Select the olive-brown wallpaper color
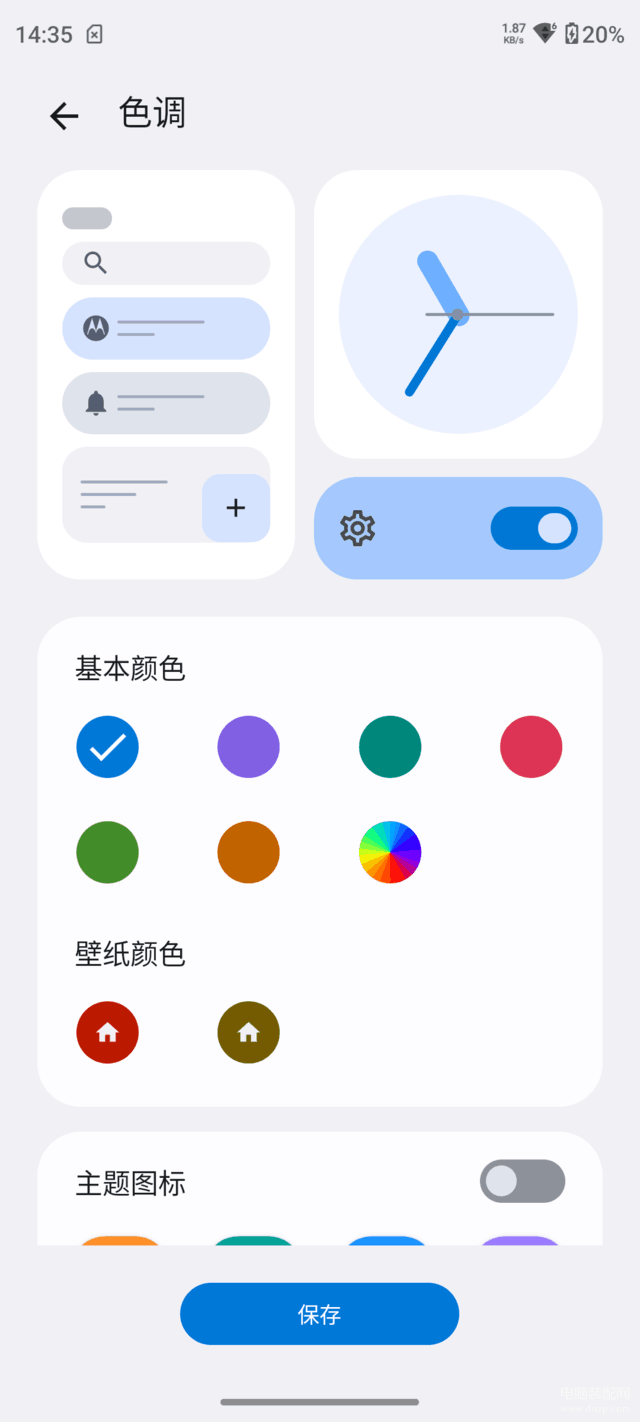The width and height of the screenshot is (640, 1422). [x=248, y=1032]
